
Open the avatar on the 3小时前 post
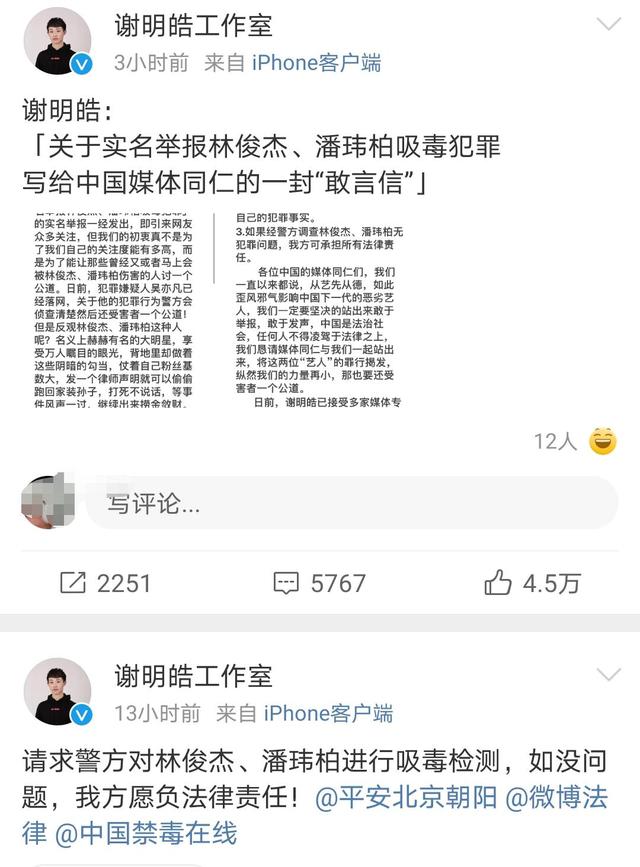pyautogui.click(x=62, y=42)
